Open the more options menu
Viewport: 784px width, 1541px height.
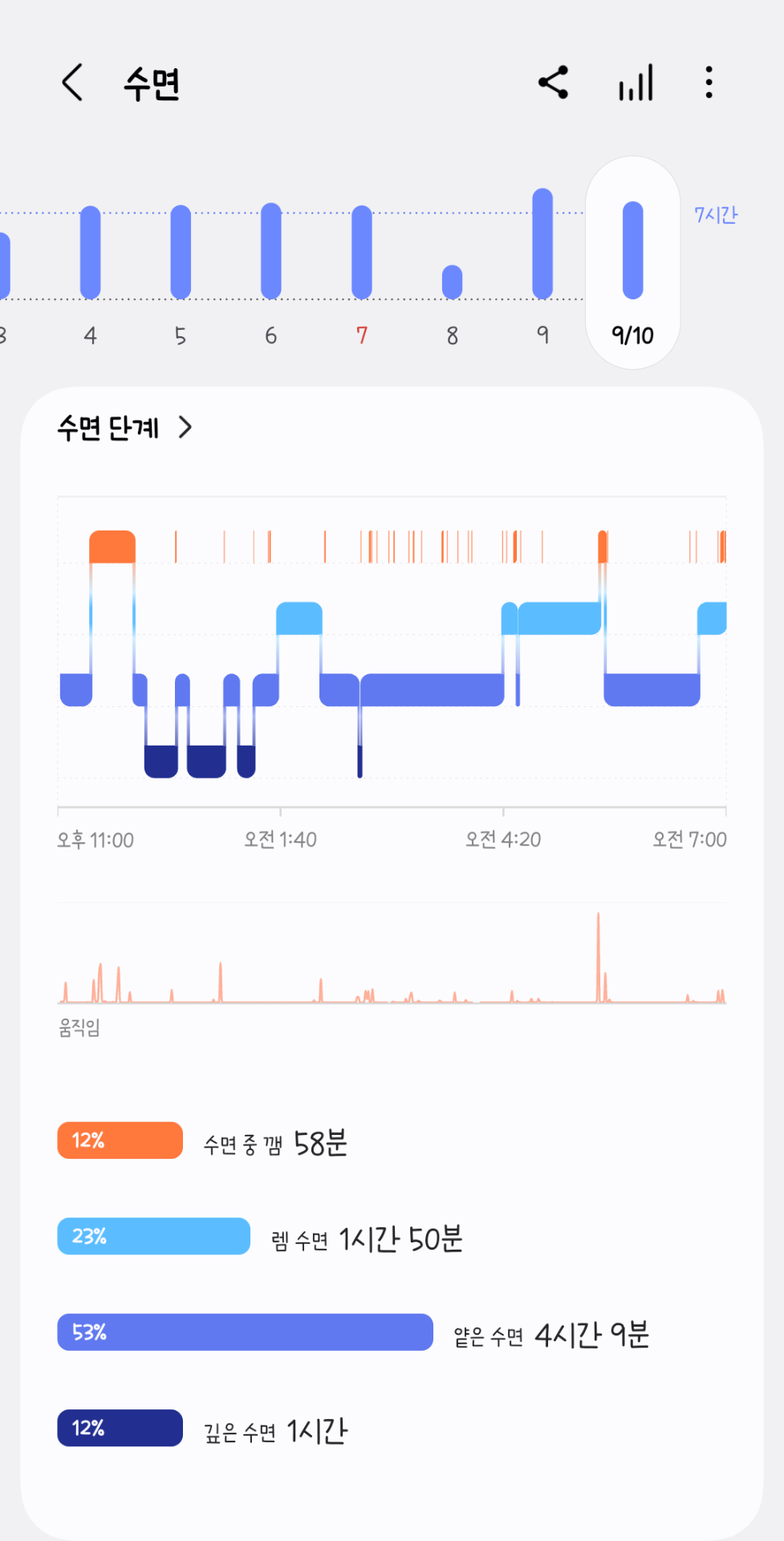709,83
